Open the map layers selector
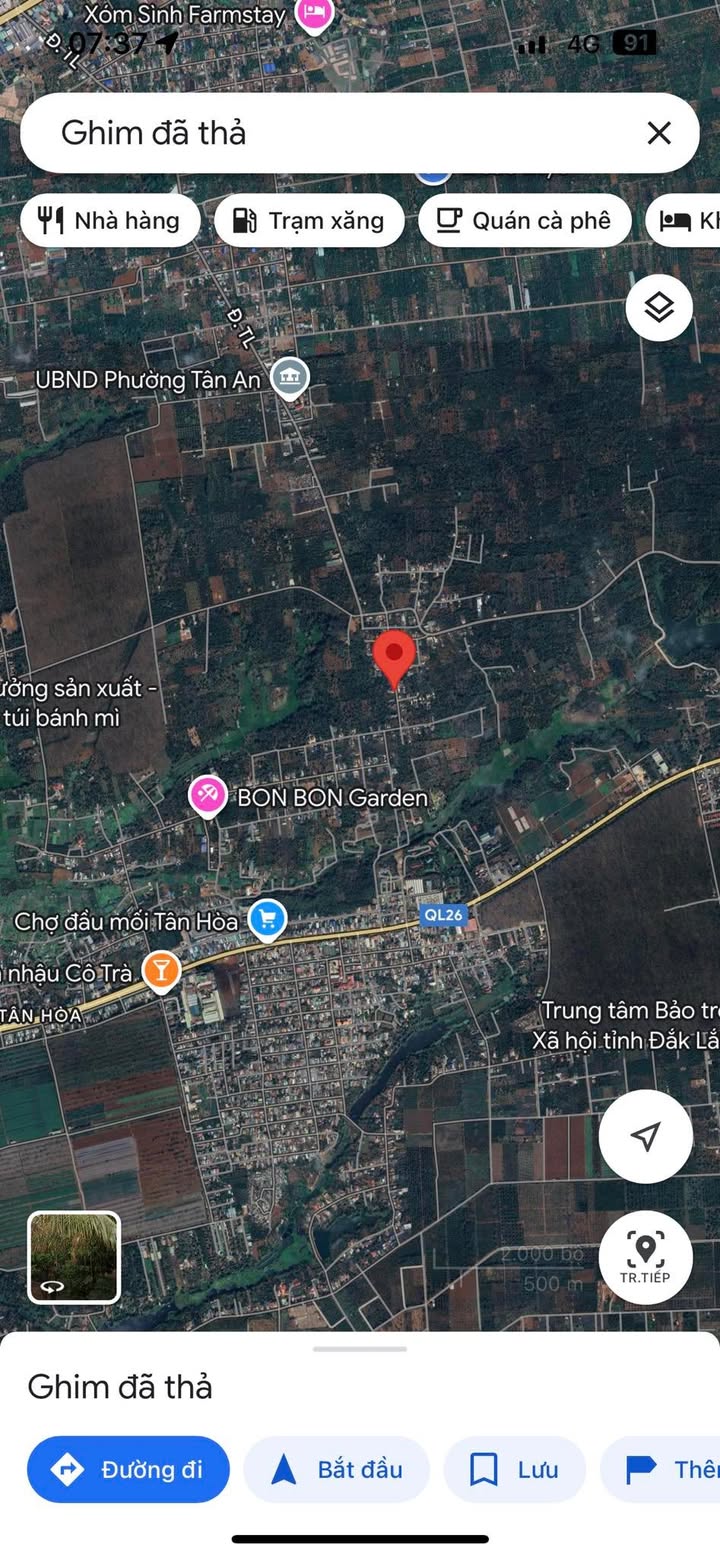The image size is (720, 1557). [659, 308]
